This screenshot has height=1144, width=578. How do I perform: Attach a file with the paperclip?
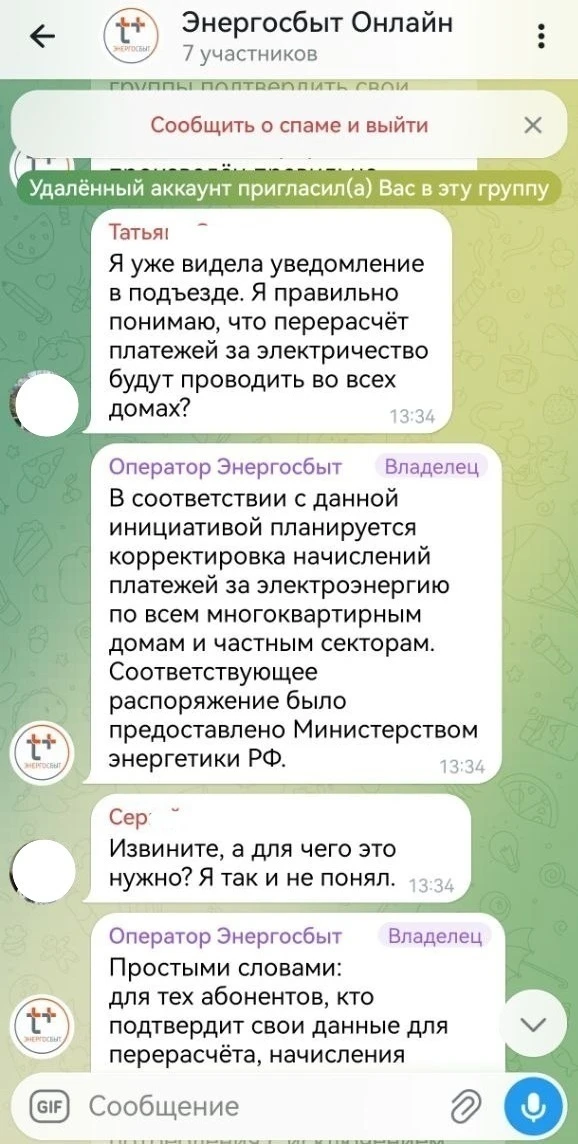coord(465,1108)
